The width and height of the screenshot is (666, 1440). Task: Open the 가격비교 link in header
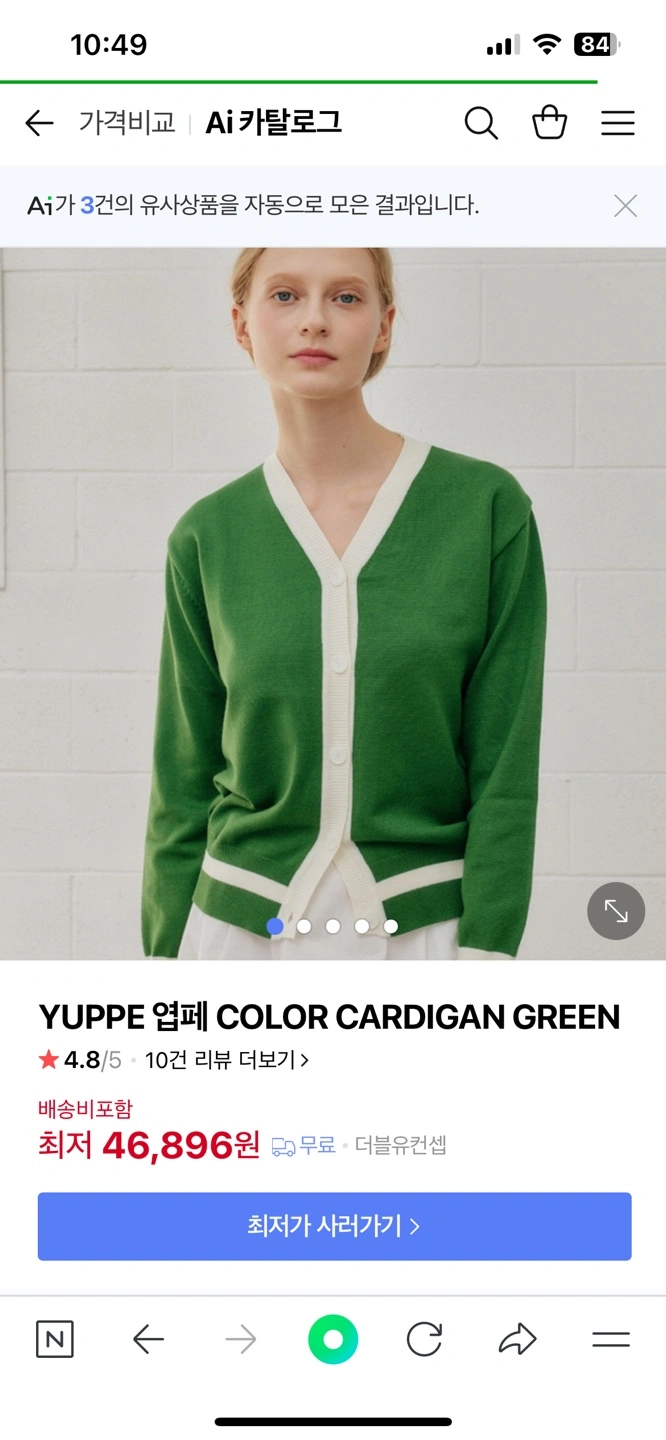(127, 123)
